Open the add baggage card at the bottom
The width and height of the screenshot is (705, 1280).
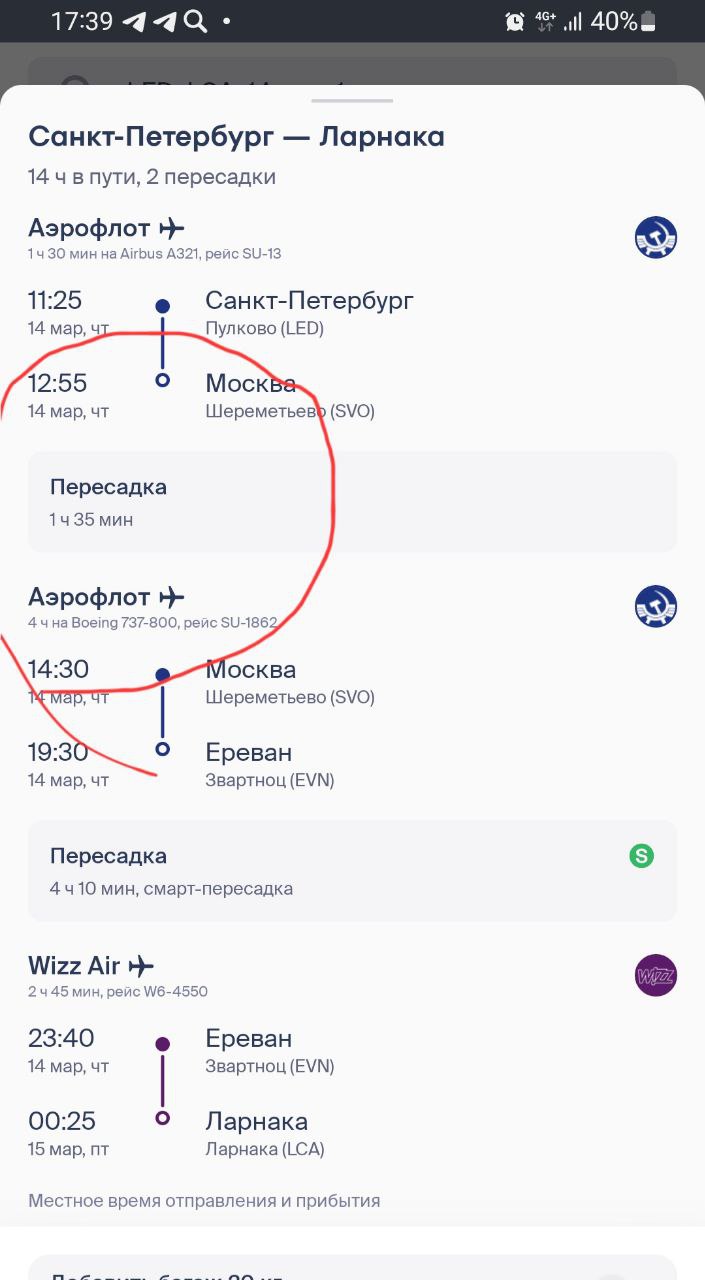tap(352, 1267)
